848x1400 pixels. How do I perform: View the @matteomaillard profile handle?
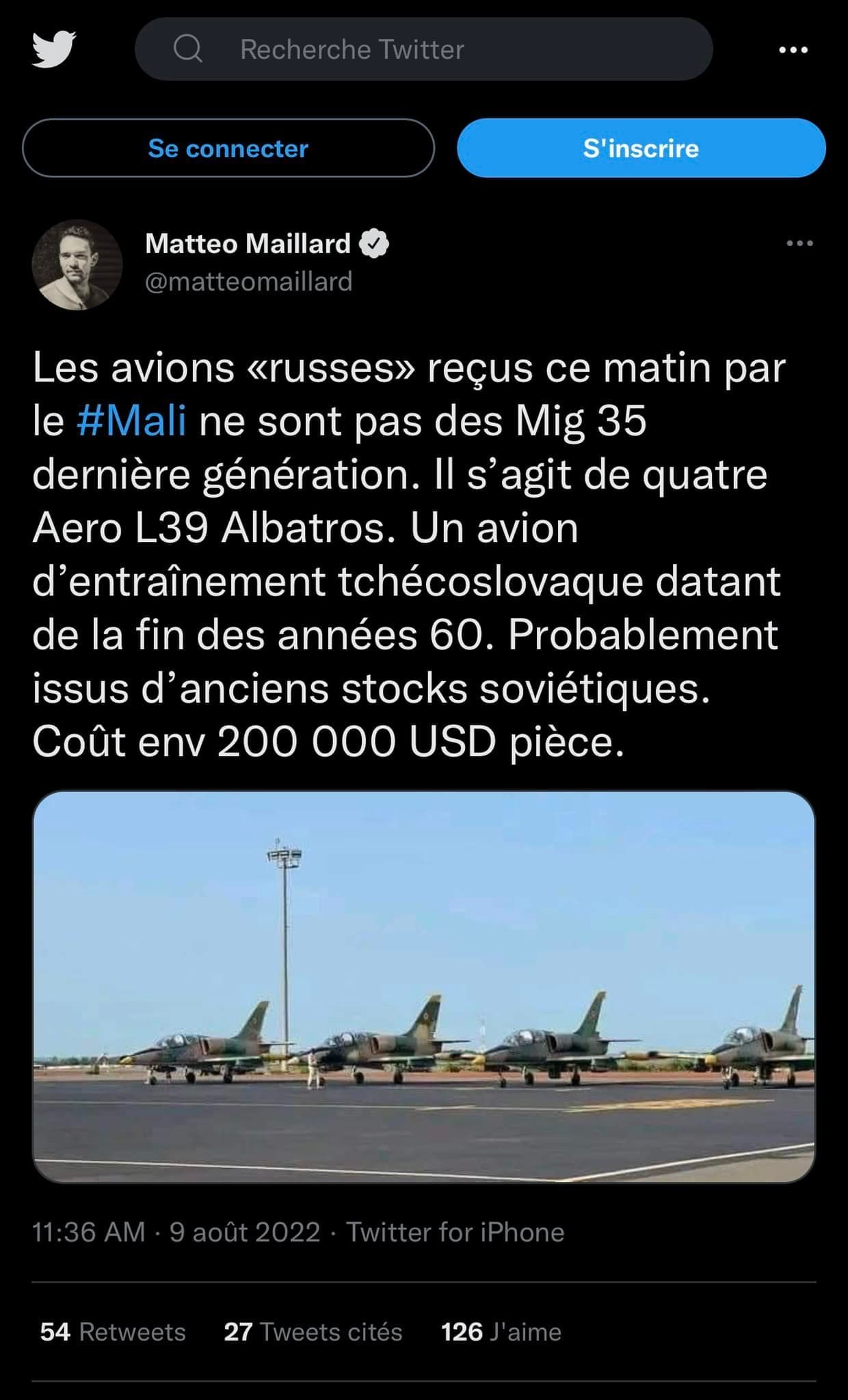(x=249, y=282)
